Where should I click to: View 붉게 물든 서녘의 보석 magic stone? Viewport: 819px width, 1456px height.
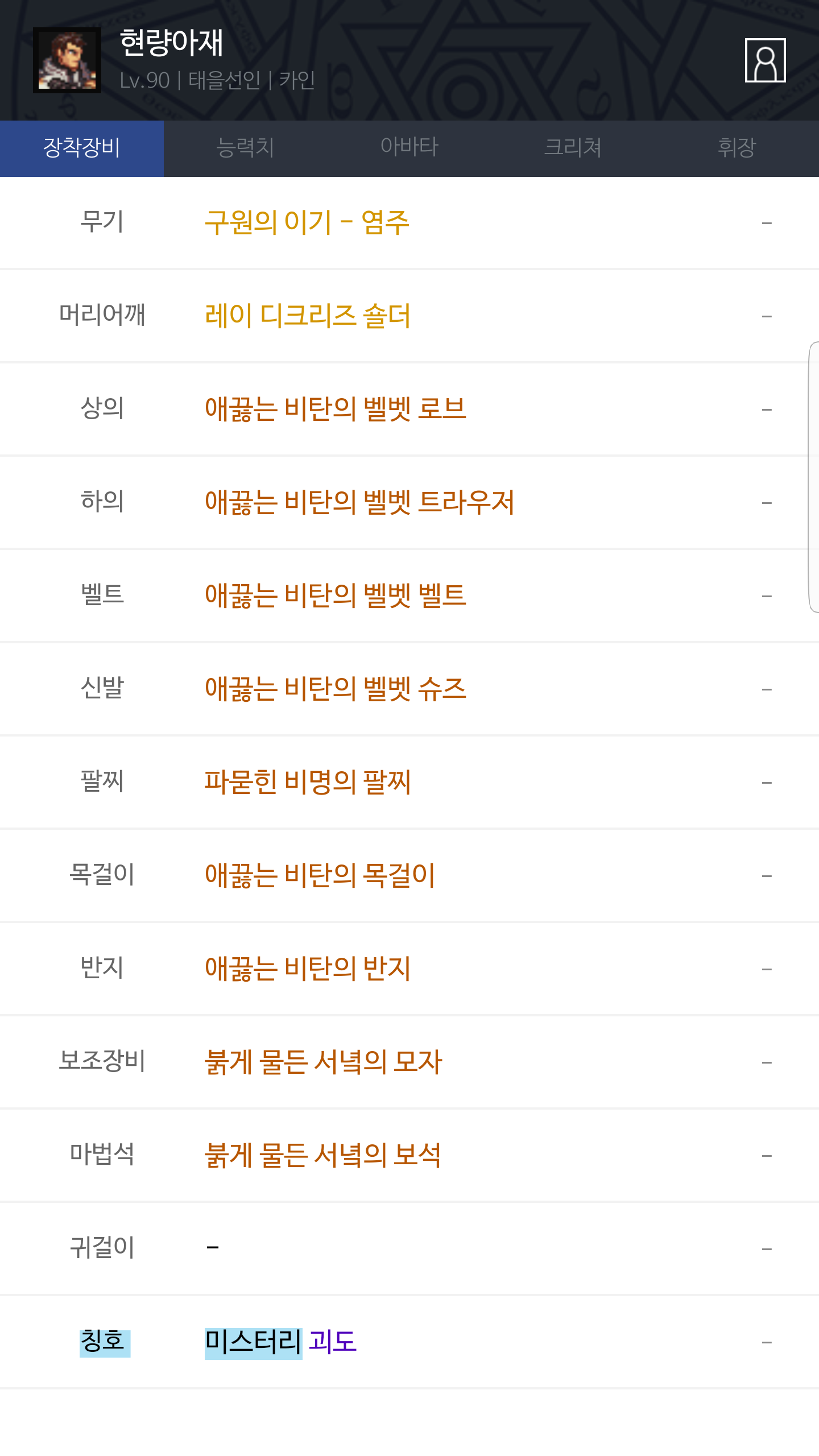tap(323, 1155)
